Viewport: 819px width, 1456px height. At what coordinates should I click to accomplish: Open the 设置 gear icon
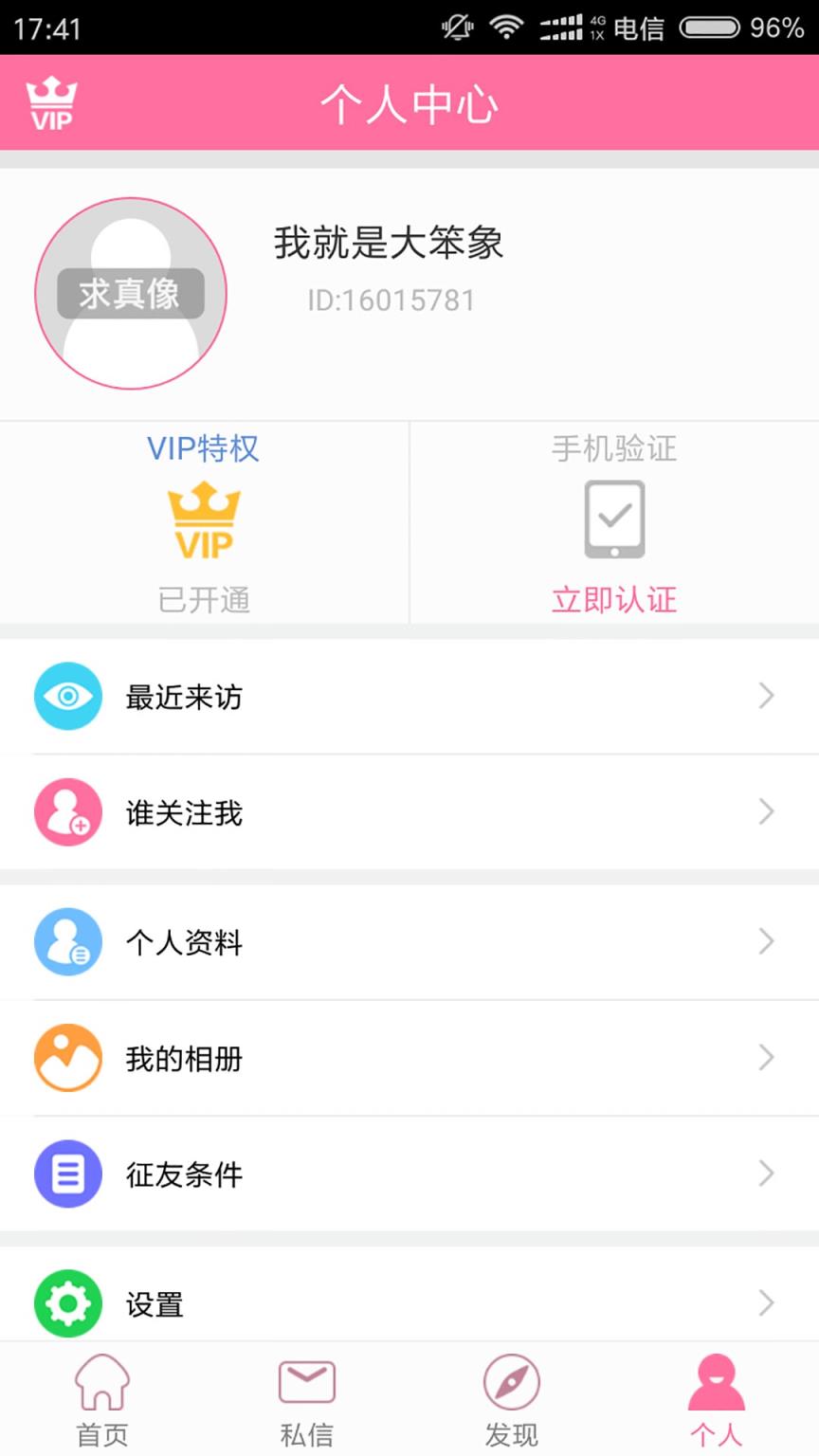tap(67, 1303)
